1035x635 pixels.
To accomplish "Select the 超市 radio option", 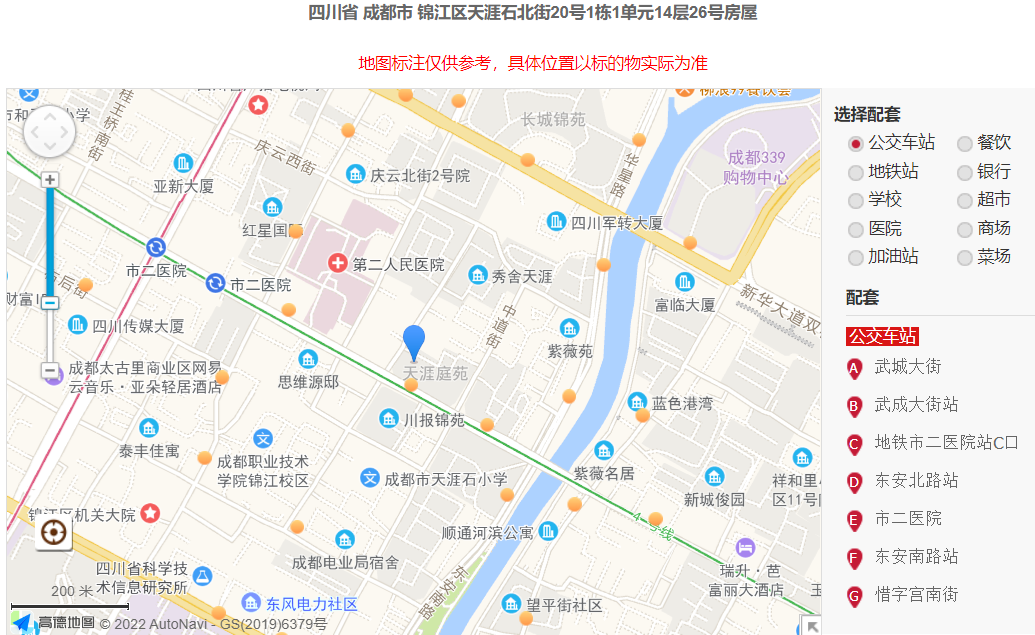I will (965, 201).
